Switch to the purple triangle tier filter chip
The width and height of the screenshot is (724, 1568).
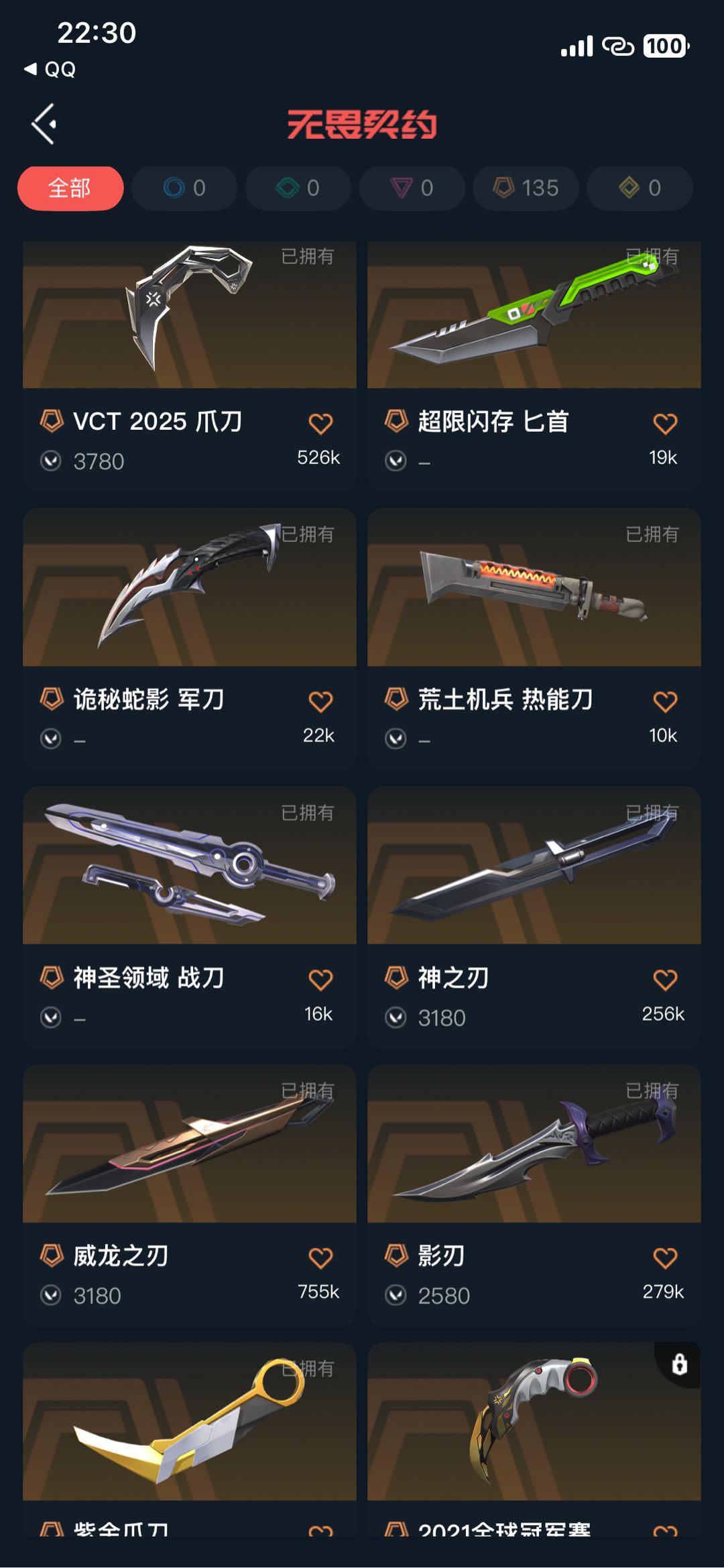pos(412,188)
